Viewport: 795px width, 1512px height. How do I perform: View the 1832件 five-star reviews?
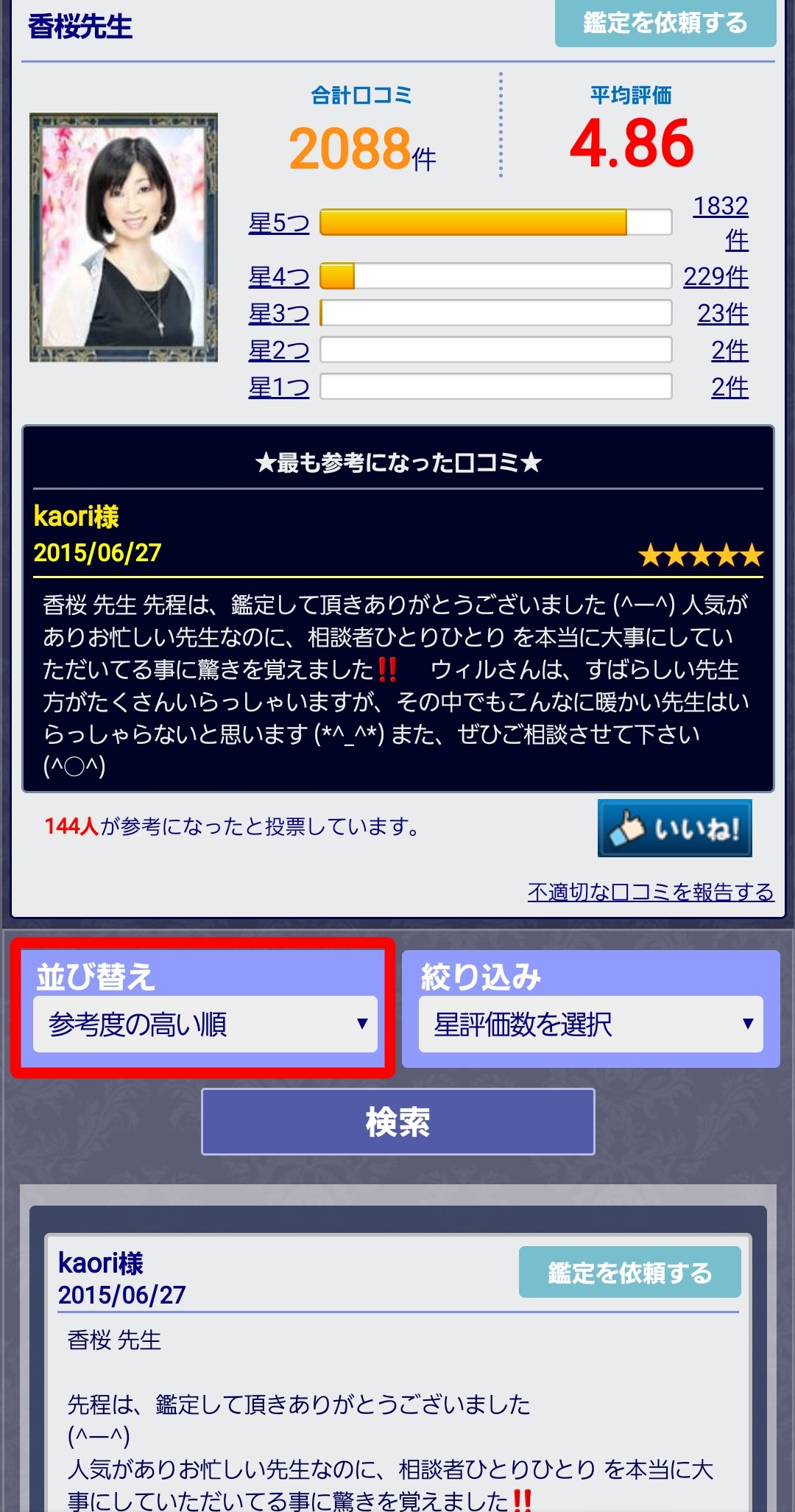pyautogui.click(x=721, y=207)
